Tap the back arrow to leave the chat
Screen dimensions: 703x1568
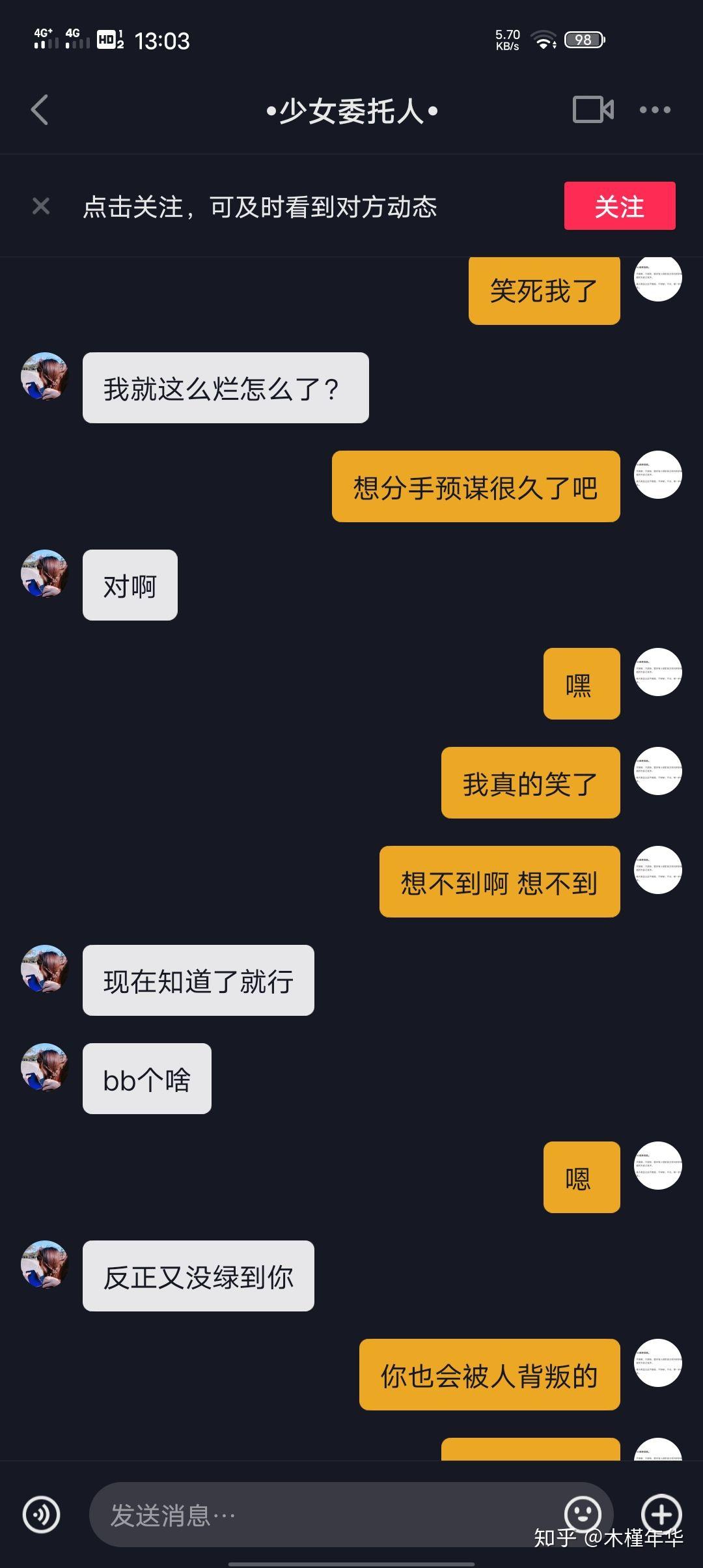(x=40, y=109)
